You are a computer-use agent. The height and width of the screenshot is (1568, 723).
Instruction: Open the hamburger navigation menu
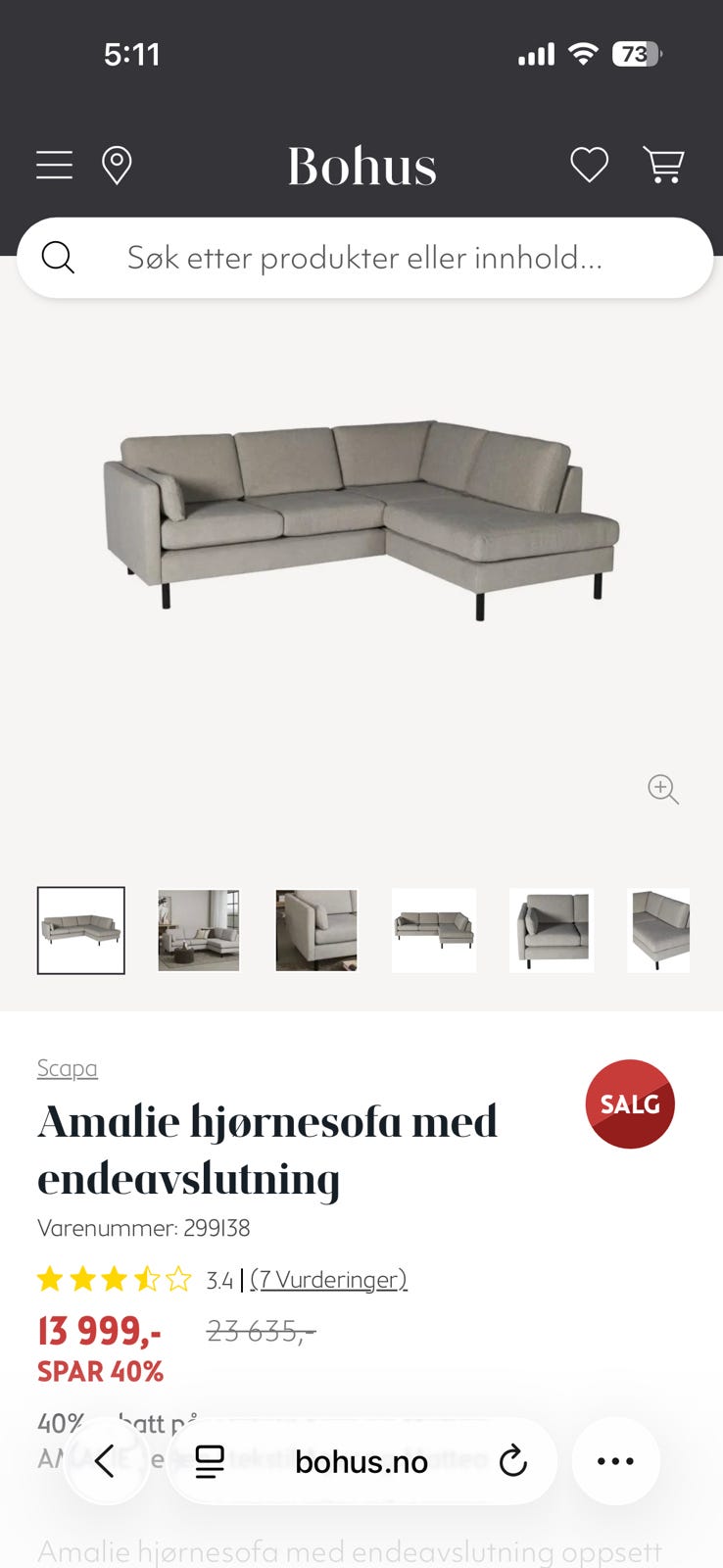(x=54, y=165)
